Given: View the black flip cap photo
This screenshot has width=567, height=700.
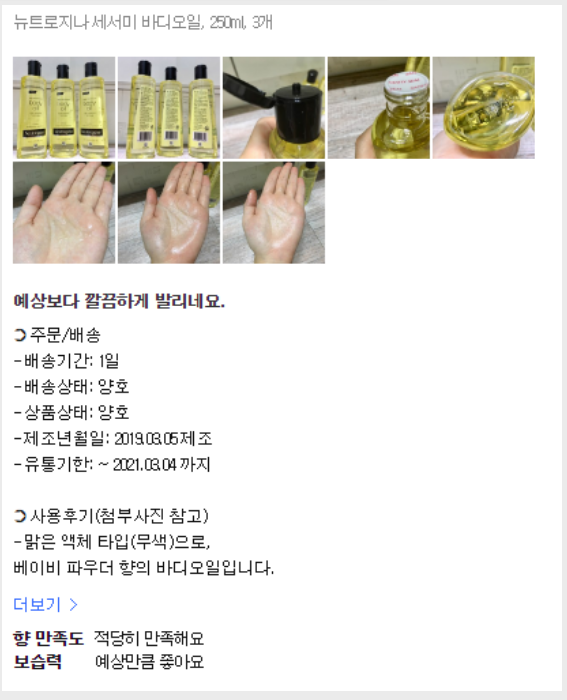Looking at the screenshot, I should point(274,108).
